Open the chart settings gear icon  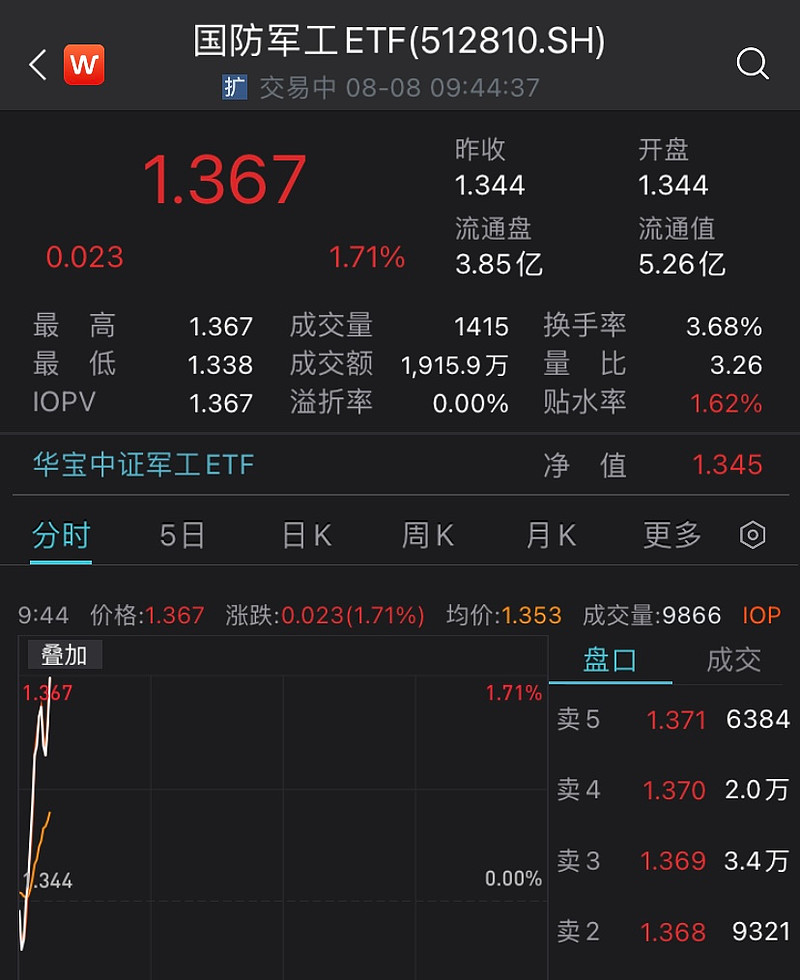pos(751,536)
